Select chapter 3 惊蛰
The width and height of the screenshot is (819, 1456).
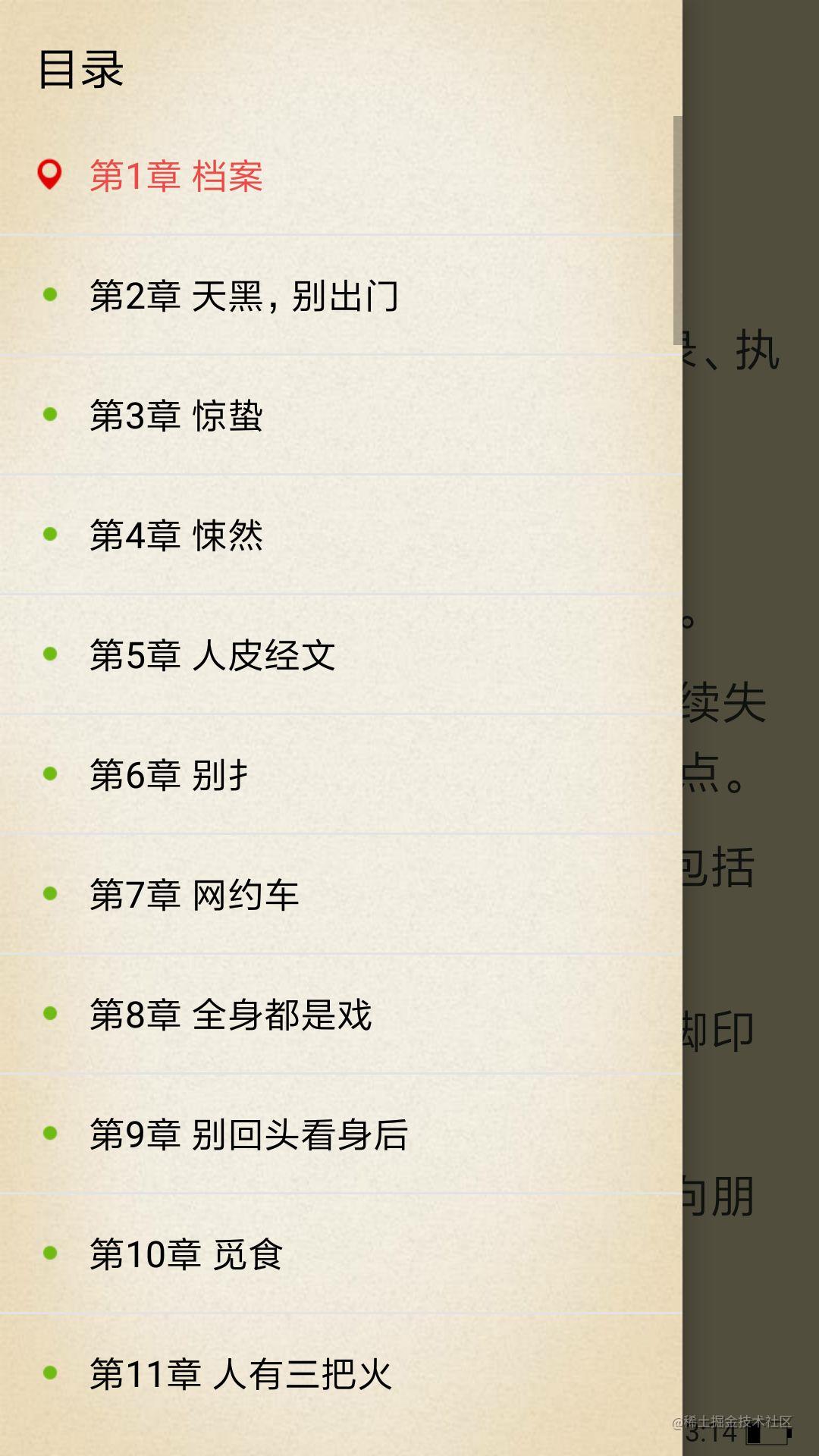176,416
